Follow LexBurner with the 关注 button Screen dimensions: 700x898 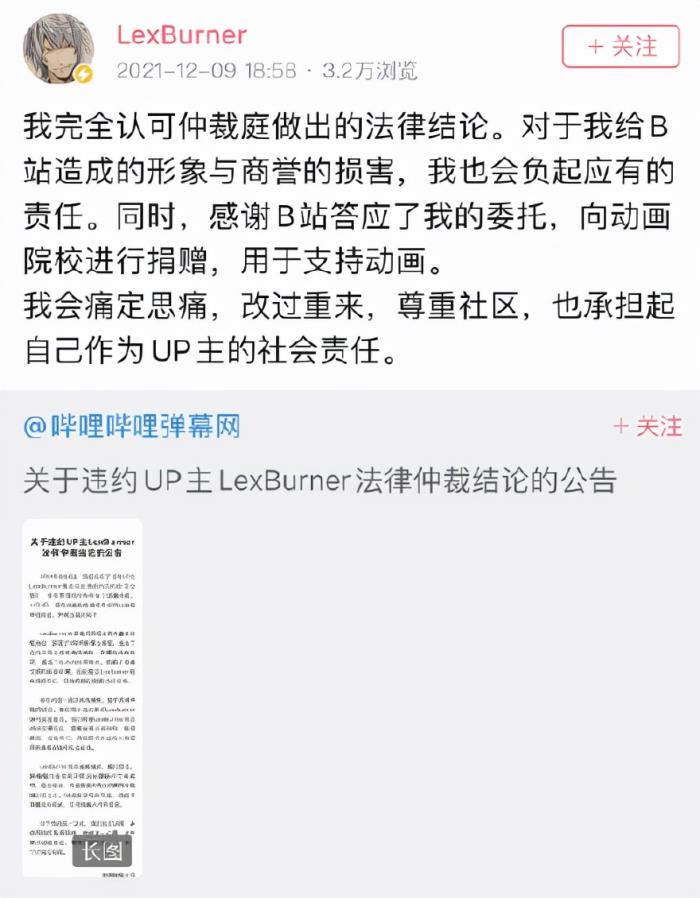(622, 46)
